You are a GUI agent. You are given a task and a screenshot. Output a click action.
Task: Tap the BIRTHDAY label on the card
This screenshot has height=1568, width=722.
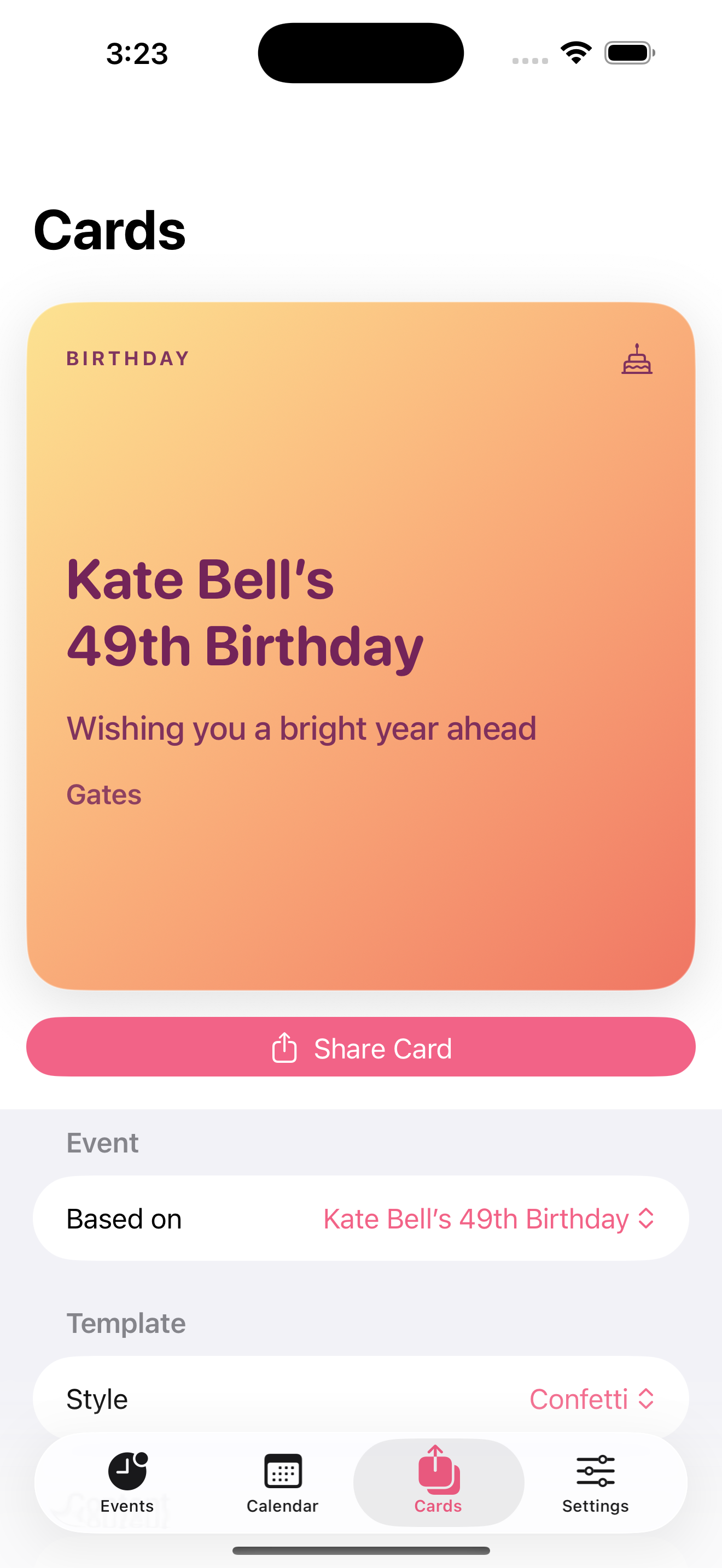(127, 359)
